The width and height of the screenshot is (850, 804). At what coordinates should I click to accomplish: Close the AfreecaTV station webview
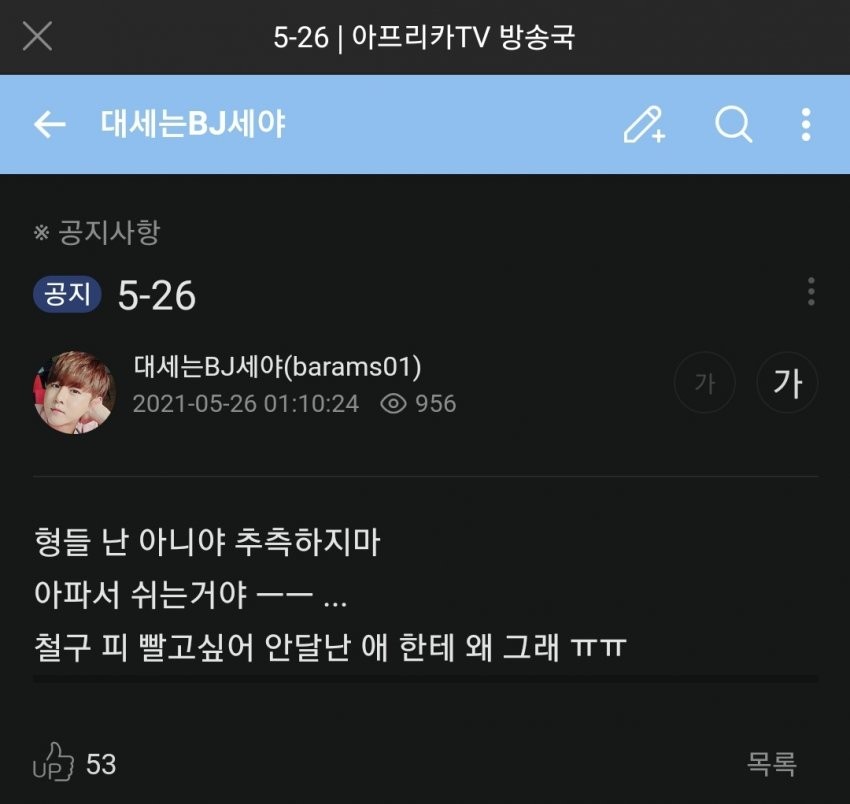tap(37, 37)
